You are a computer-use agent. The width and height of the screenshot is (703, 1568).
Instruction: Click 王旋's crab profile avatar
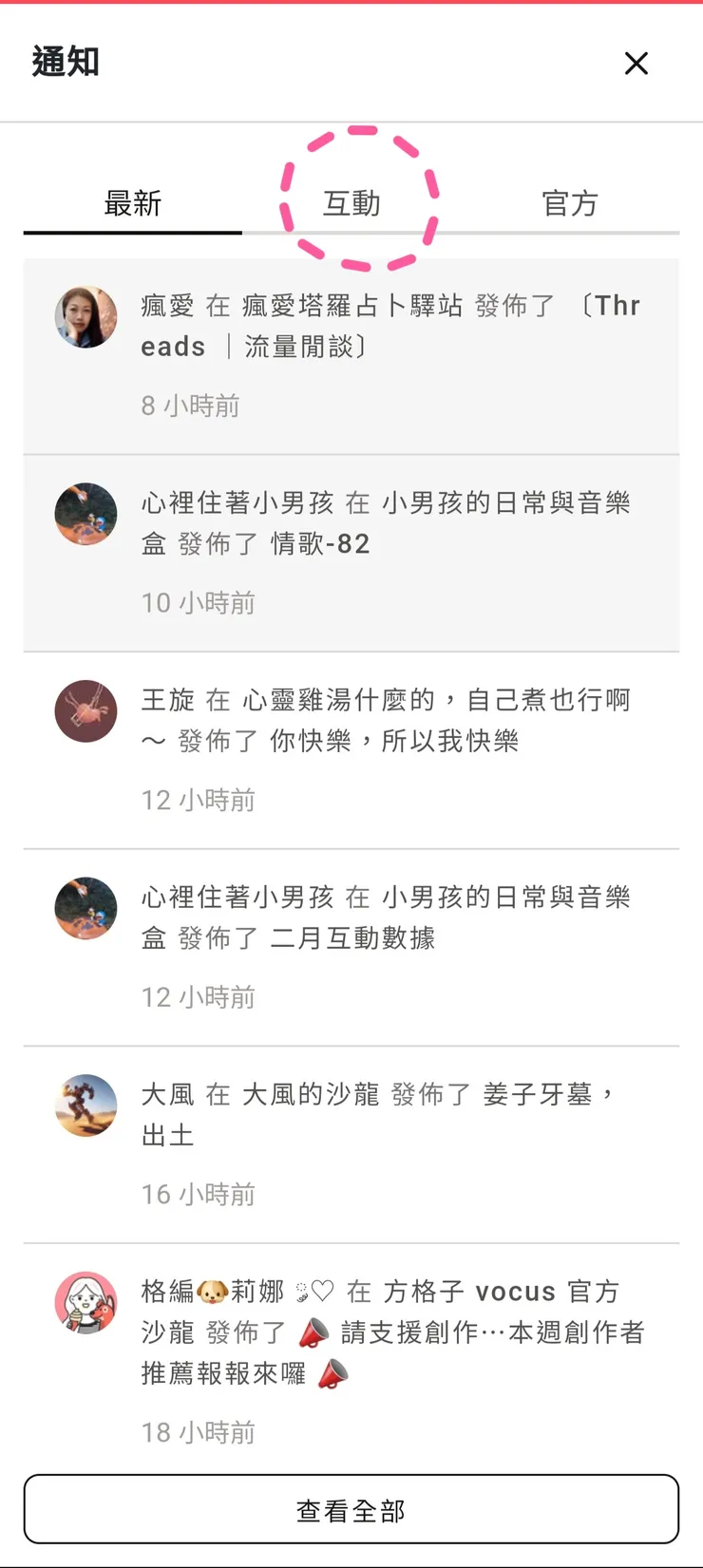[85, 711]
